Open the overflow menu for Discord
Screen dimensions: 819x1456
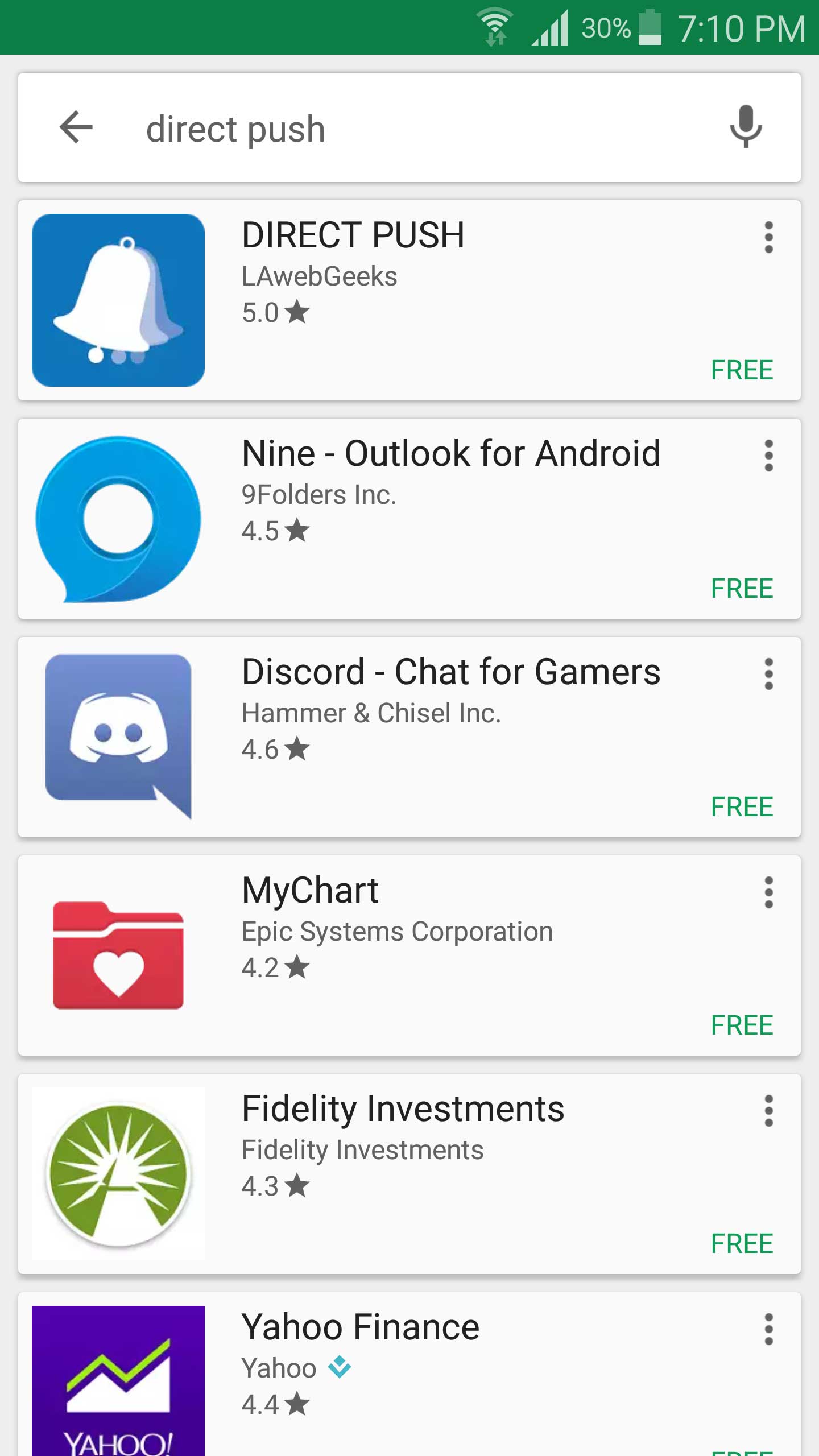pyautogui.click(x=768, y=673)
